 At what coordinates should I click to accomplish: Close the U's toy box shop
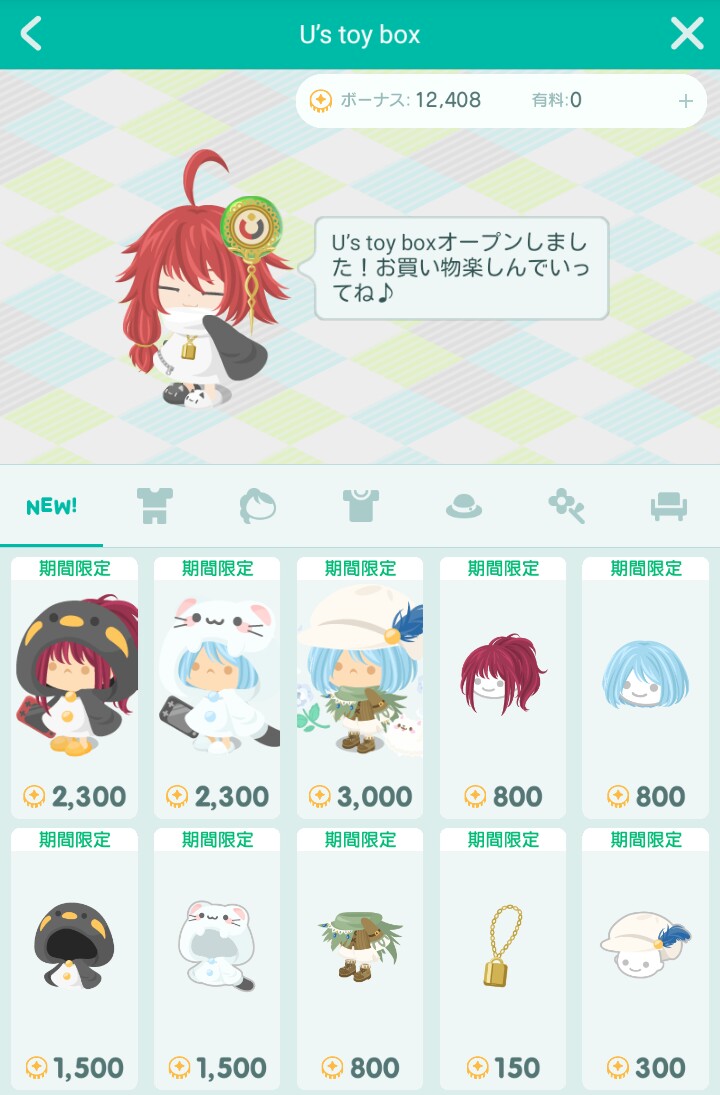click(687, 34)
